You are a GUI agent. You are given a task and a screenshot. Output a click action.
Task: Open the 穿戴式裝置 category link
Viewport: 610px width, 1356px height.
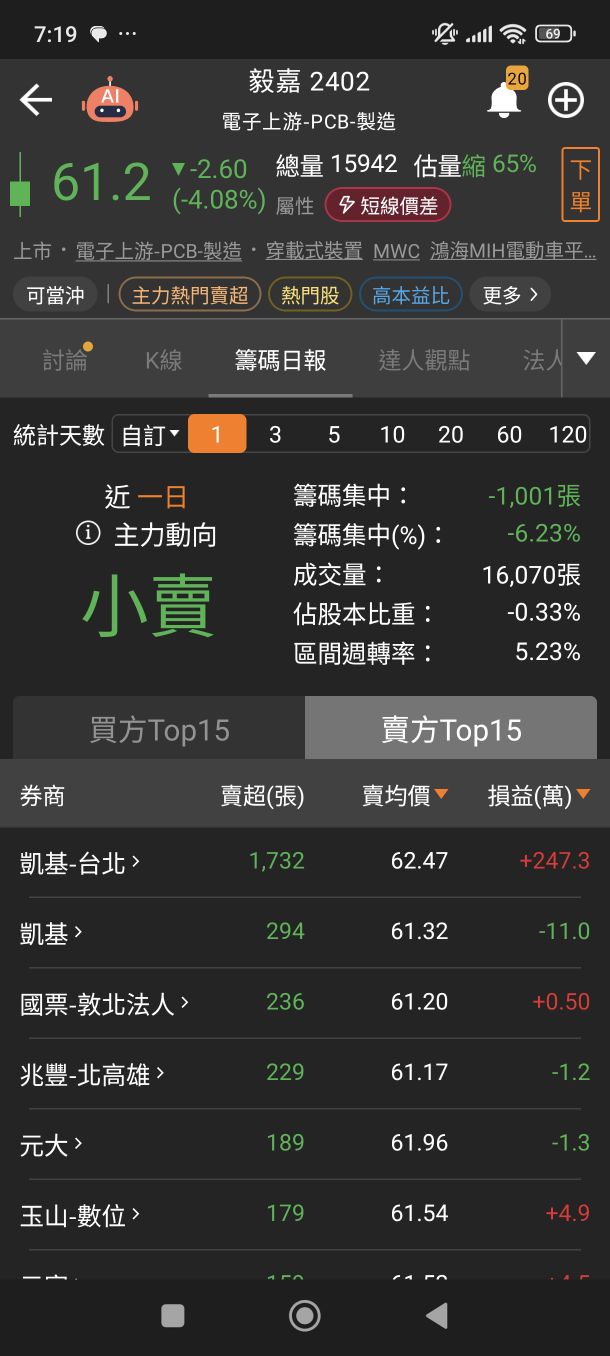point(314,251)
